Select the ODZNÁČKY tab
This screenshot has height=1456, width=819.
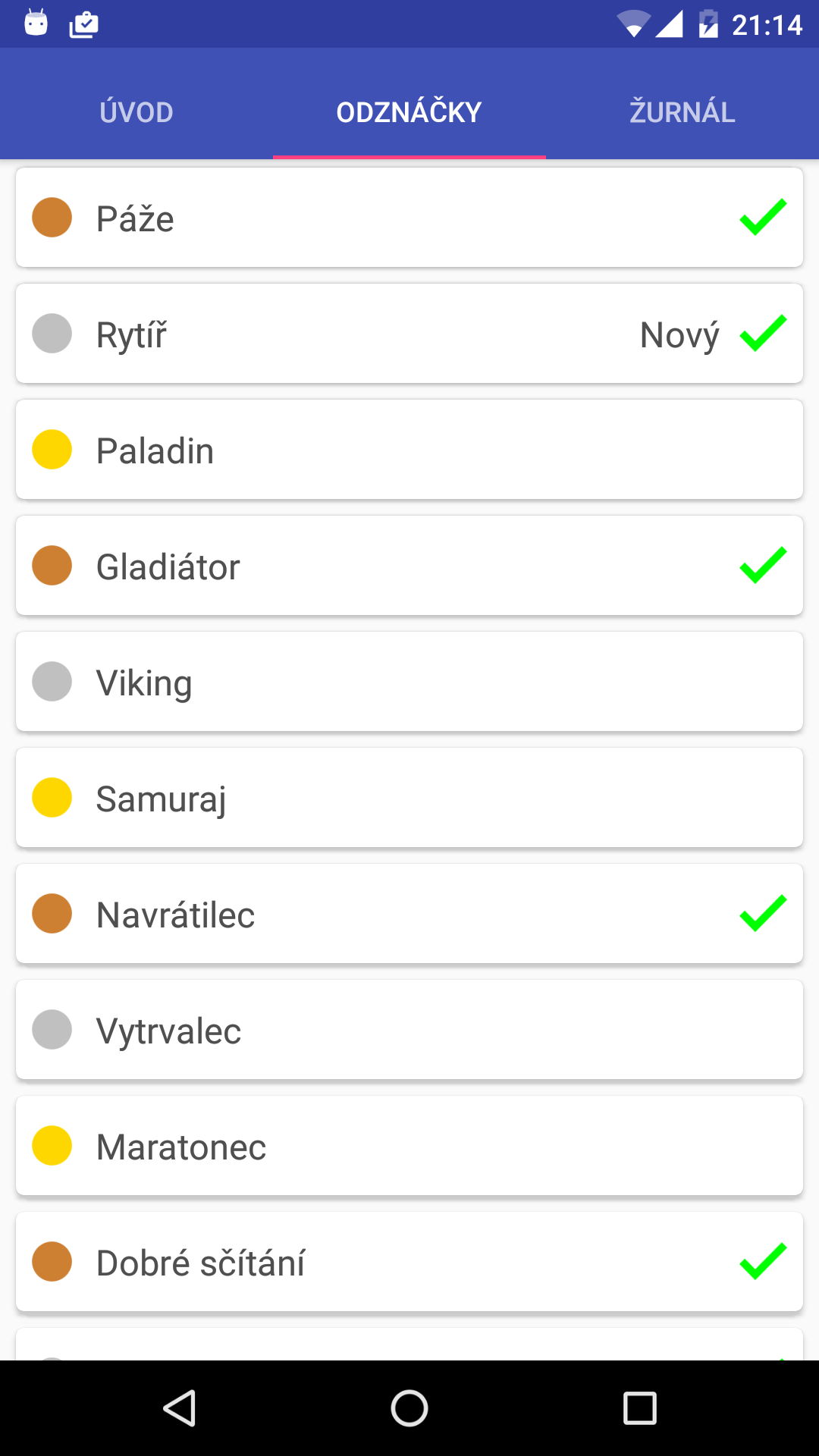click(409, 111)
